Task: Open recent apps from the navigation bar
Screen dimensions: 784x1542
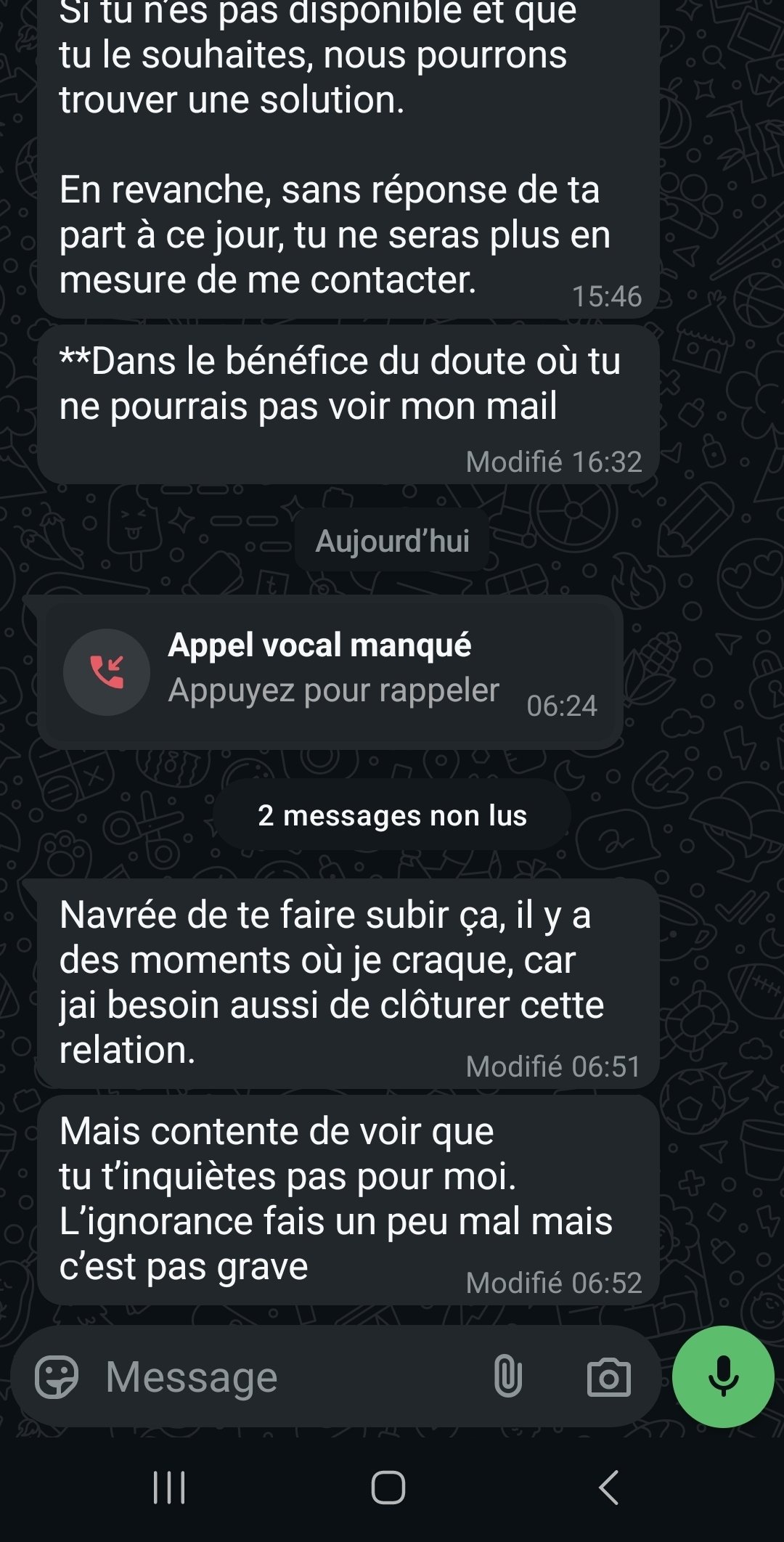Action: pyautogui.click(x=169, y=1488)
